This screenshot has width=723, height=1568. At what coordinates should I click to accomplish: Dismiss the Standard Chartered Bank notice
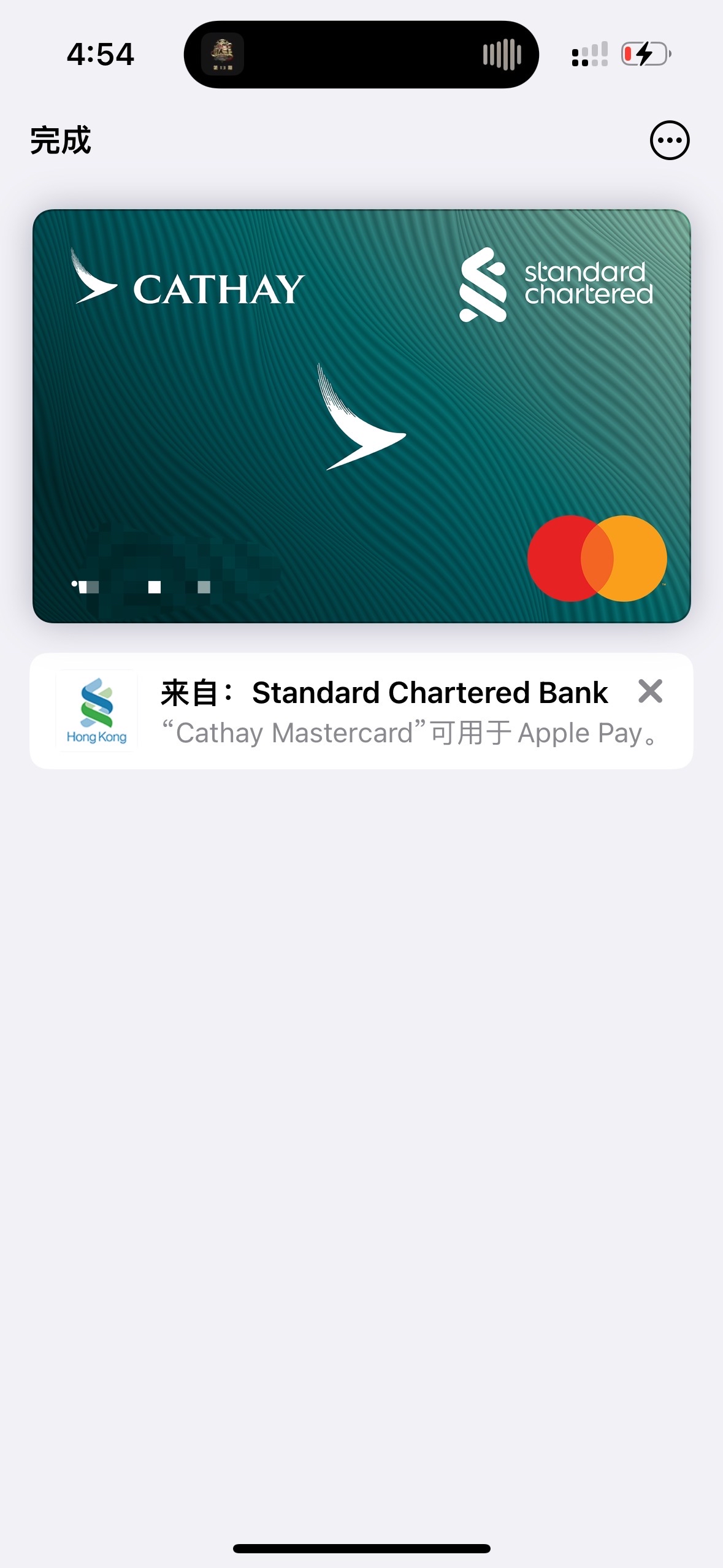(650, 691)
